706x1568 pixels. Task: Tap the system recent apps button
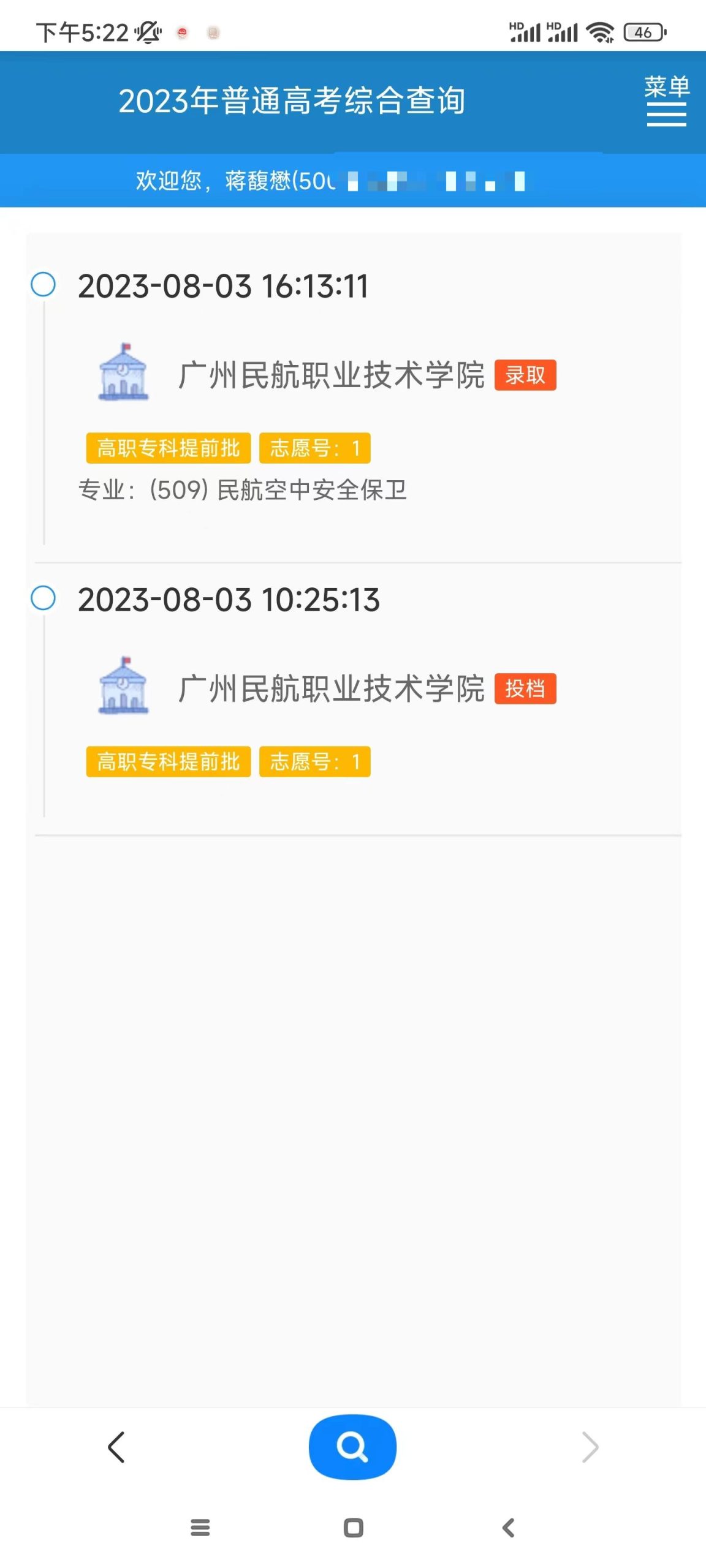(200, 1528)
